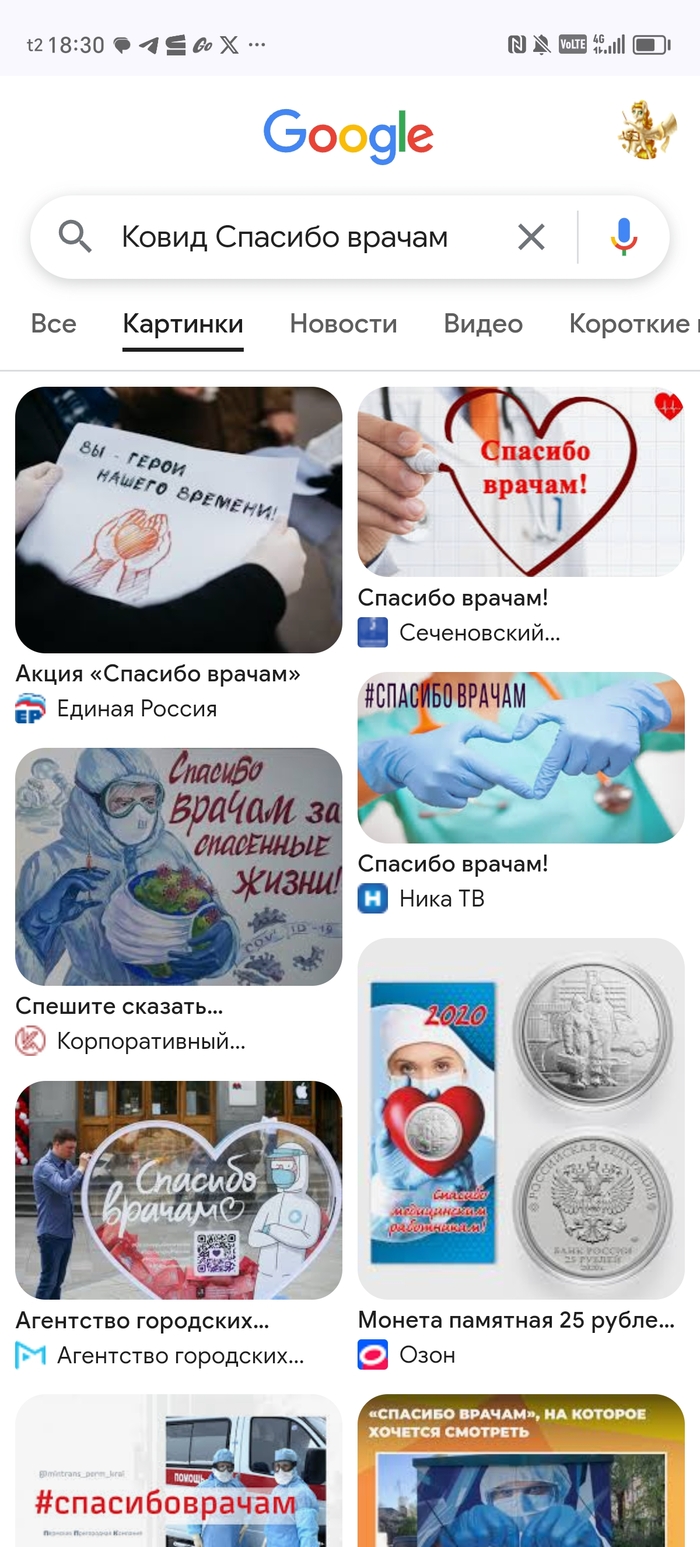
Task: Switch to the Короткие tab
Action: [630, 324]
